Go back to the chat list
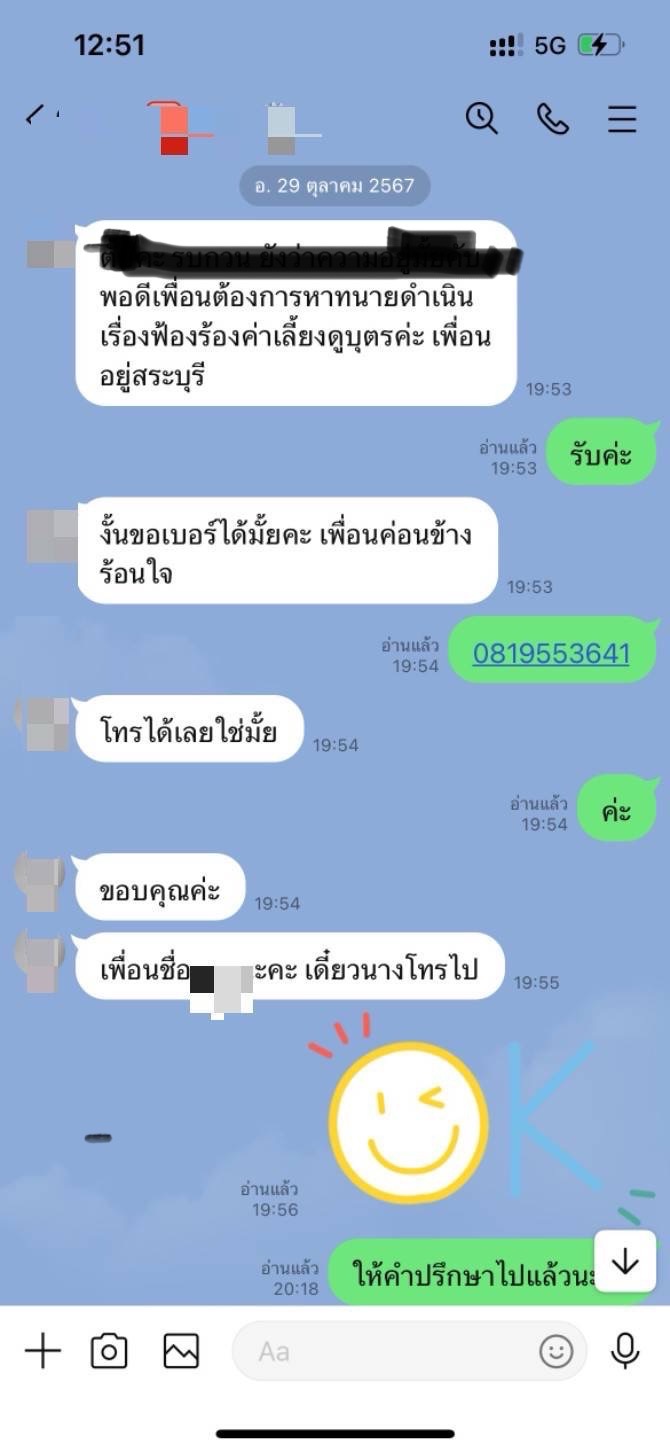This screenshot has width=670, height=1452. pos(36,117)
